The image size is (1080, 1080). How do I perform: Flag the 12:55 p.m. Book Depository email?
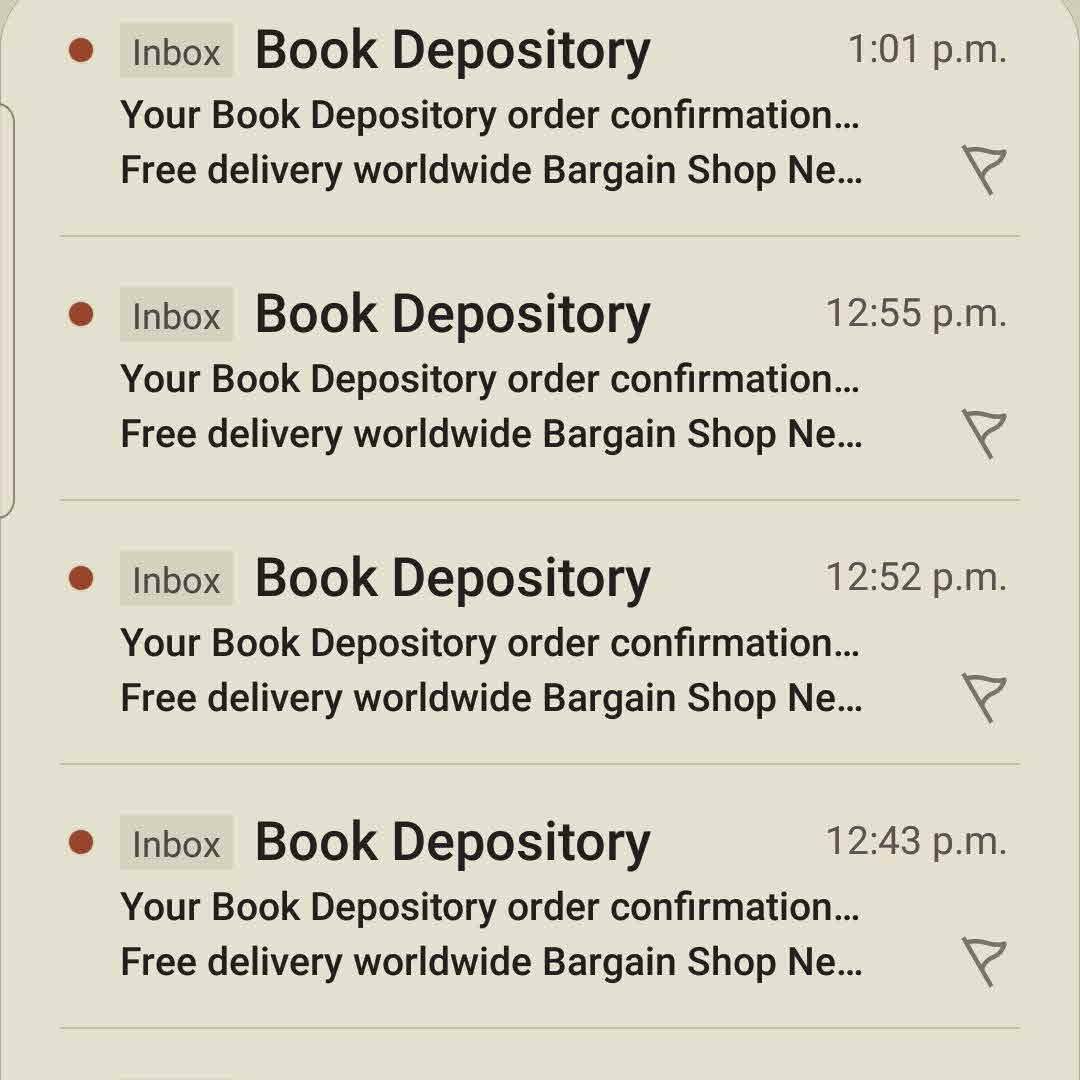tap(982, 433)
